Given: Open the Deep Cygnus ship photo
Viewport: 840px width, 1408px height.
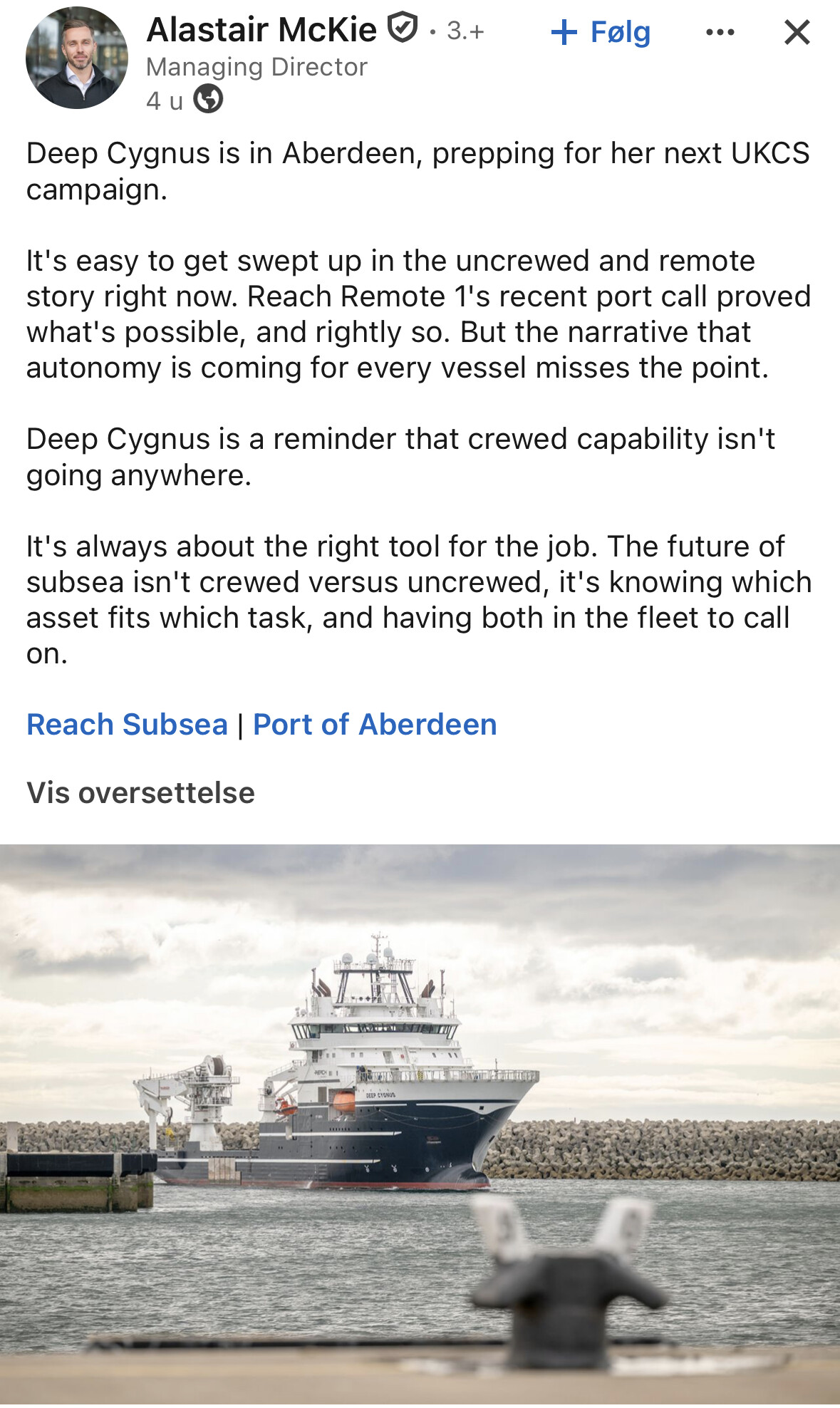Looking at the screenshot, I should [x=420, y=1124].
